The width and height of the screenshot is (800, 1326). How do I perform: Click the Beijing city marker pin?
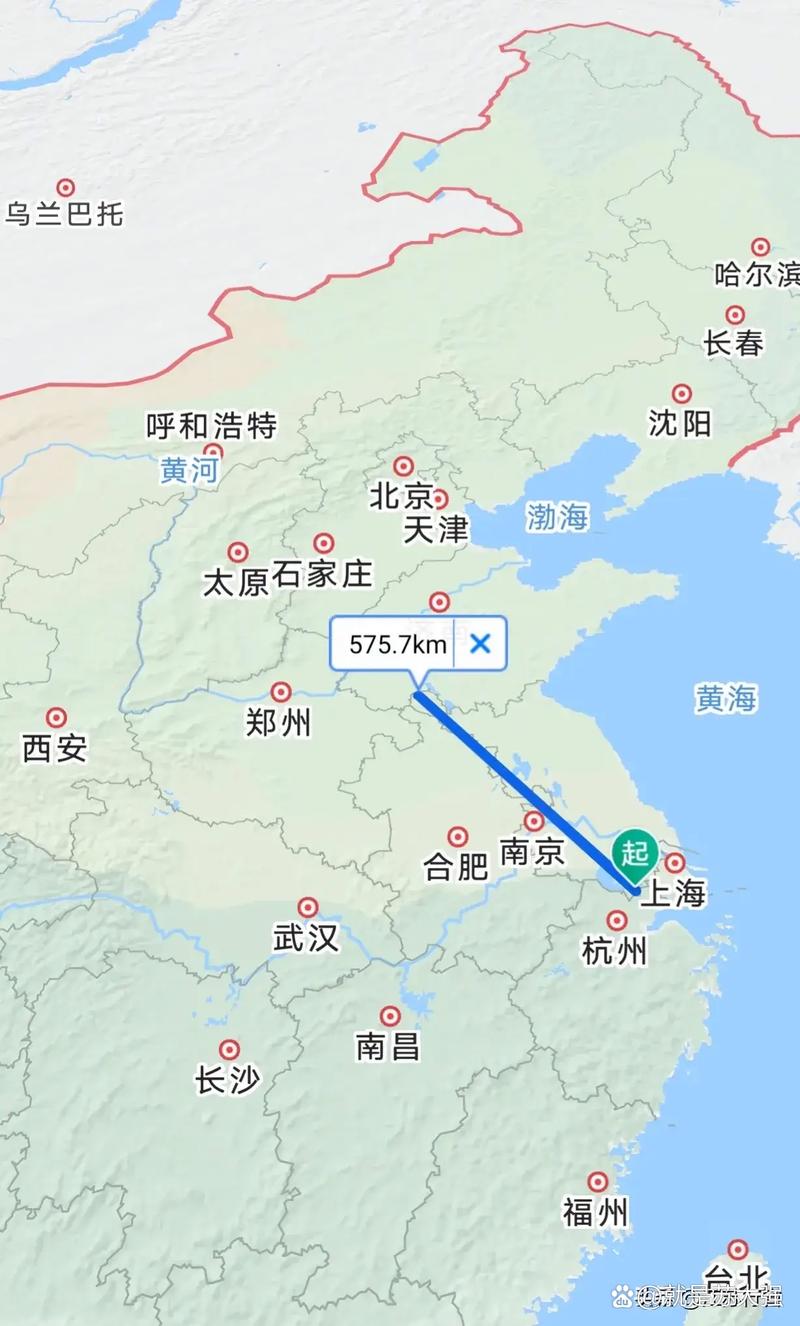click(402, 467)
